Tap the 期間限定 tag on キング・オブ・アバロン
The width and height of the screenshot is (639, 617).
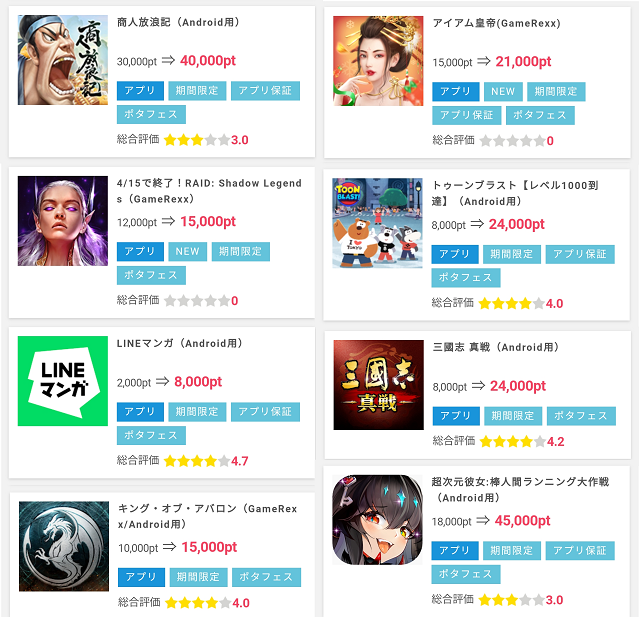click(197, 577)
